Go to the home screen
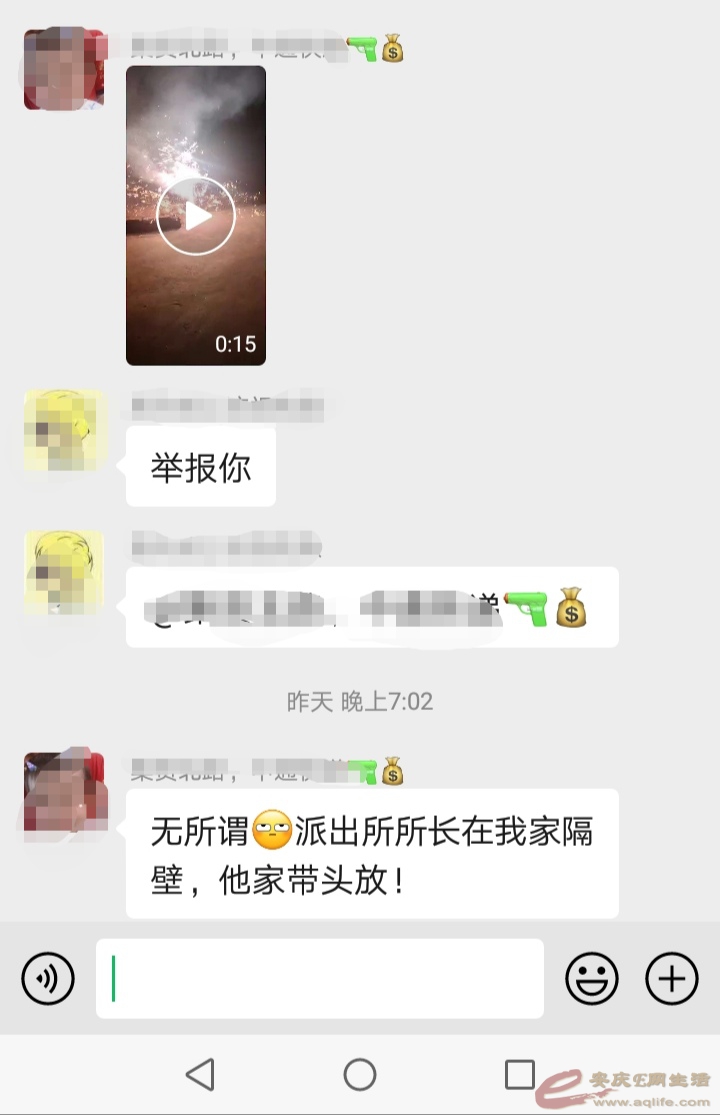 (360, 1075)
